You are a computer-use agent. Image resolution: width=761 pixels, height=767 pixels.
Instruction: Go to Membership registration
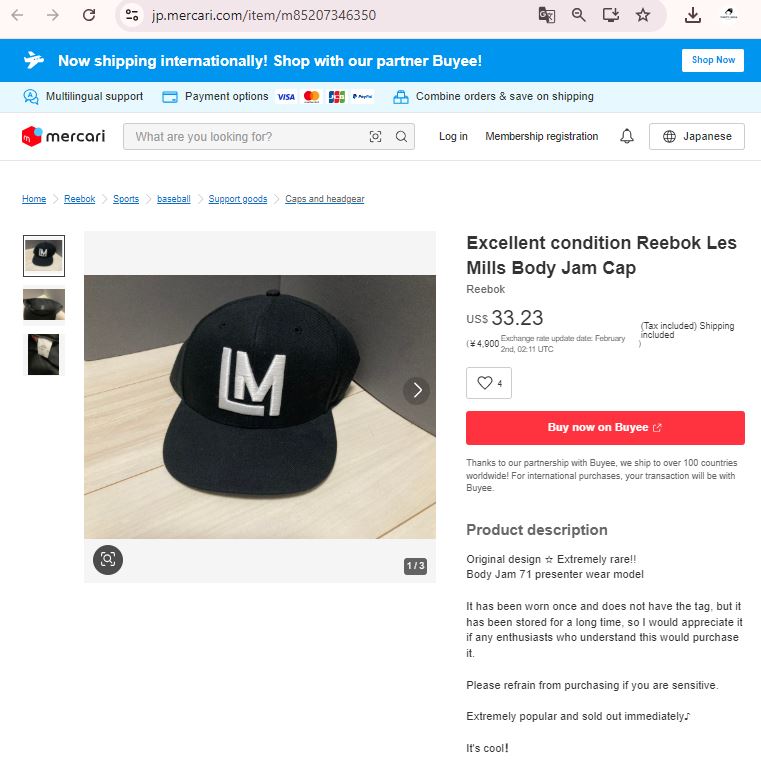(541, 137)
